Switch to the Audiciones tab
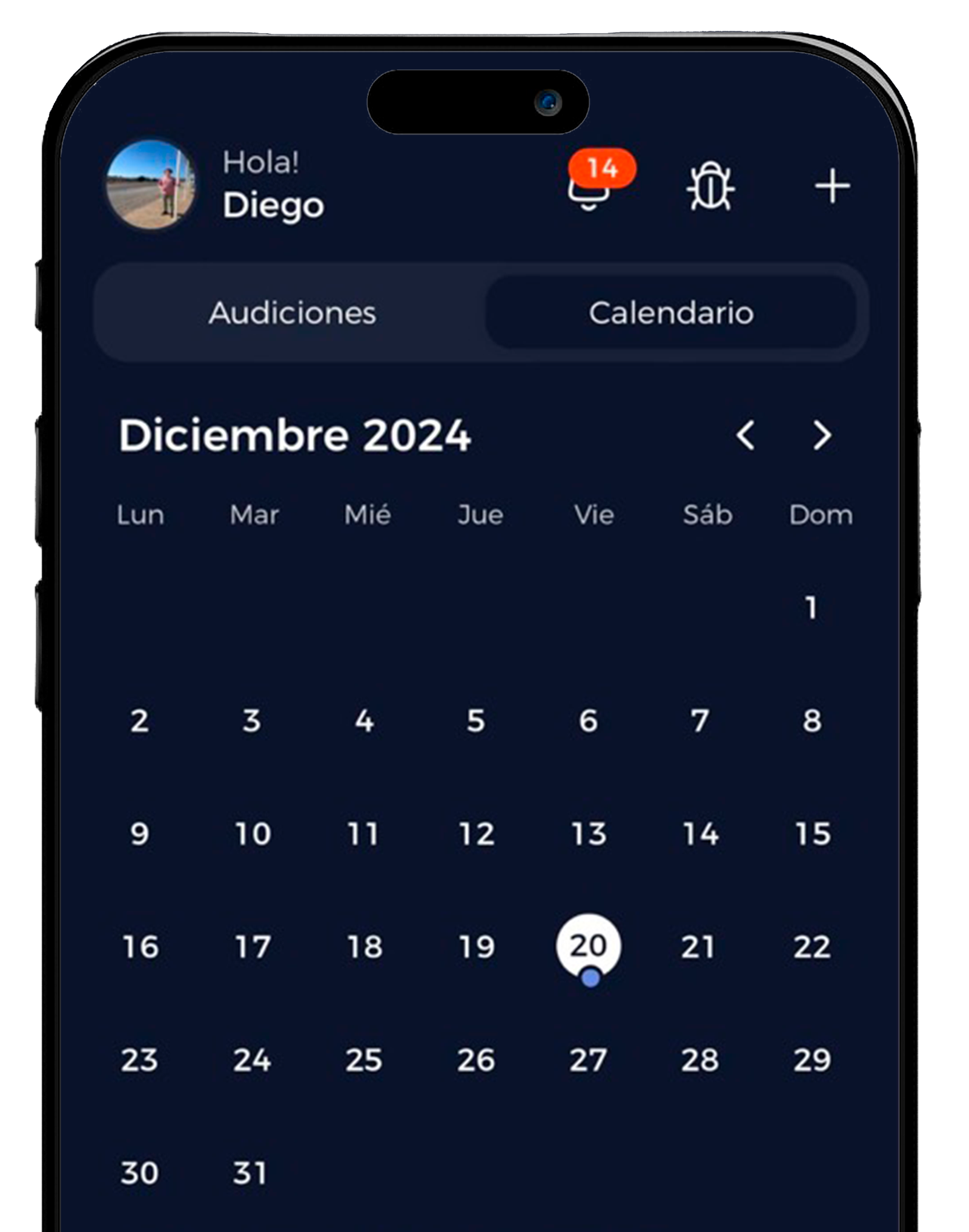This screenshot has height=1232, width=969. [x=293, y=313]
